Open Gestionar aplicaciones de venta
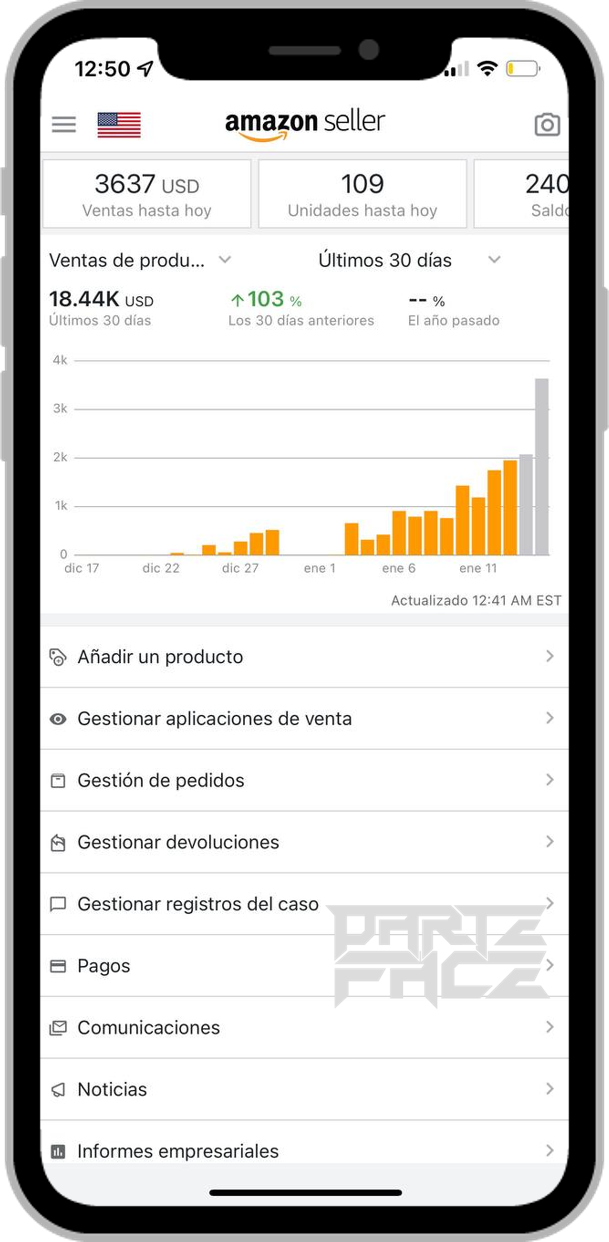This screenshot has width=609, height=1242. coord(304,719)
